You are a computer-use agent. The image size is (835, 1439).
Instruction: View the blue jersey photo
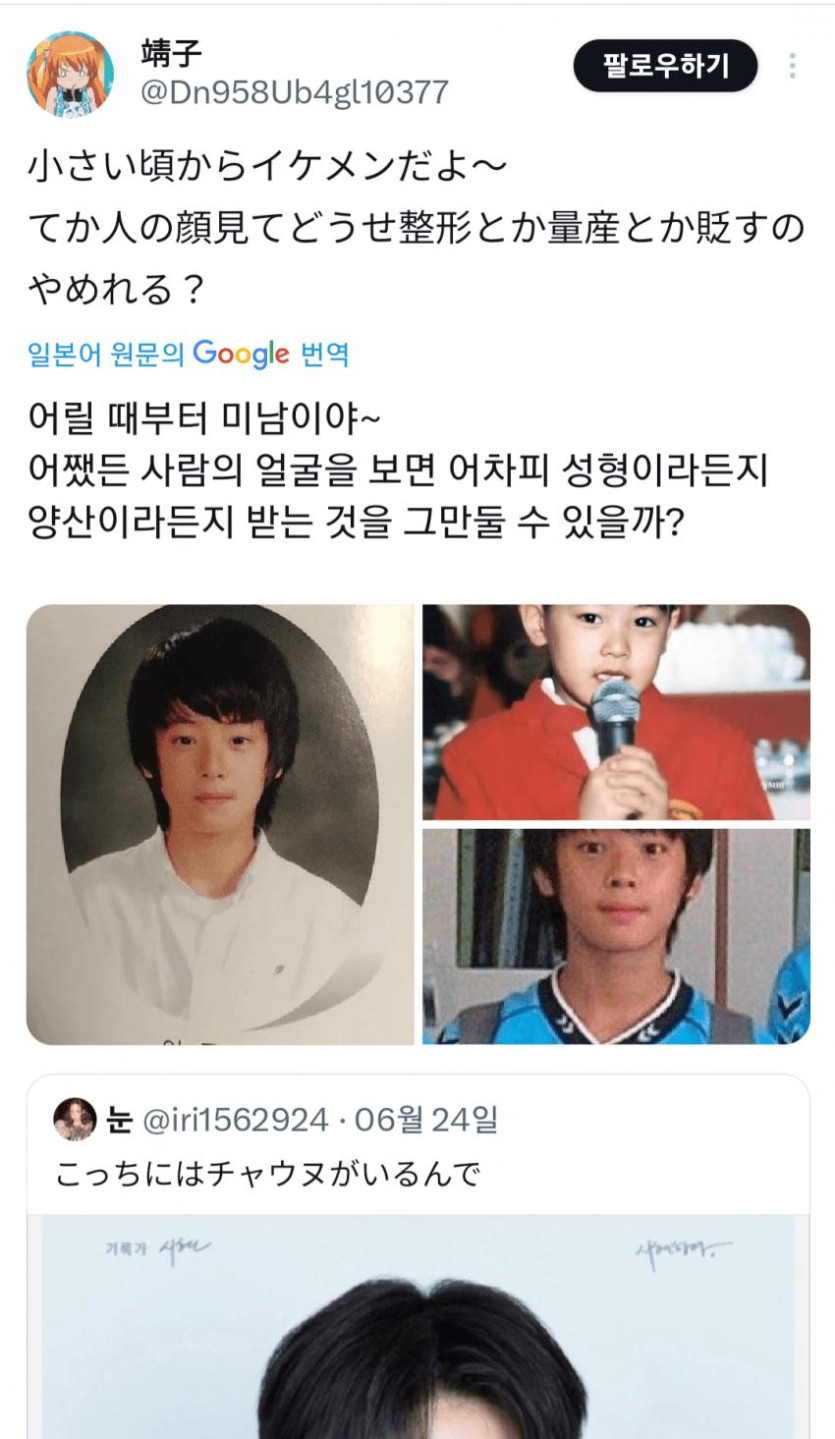[616, 936]
